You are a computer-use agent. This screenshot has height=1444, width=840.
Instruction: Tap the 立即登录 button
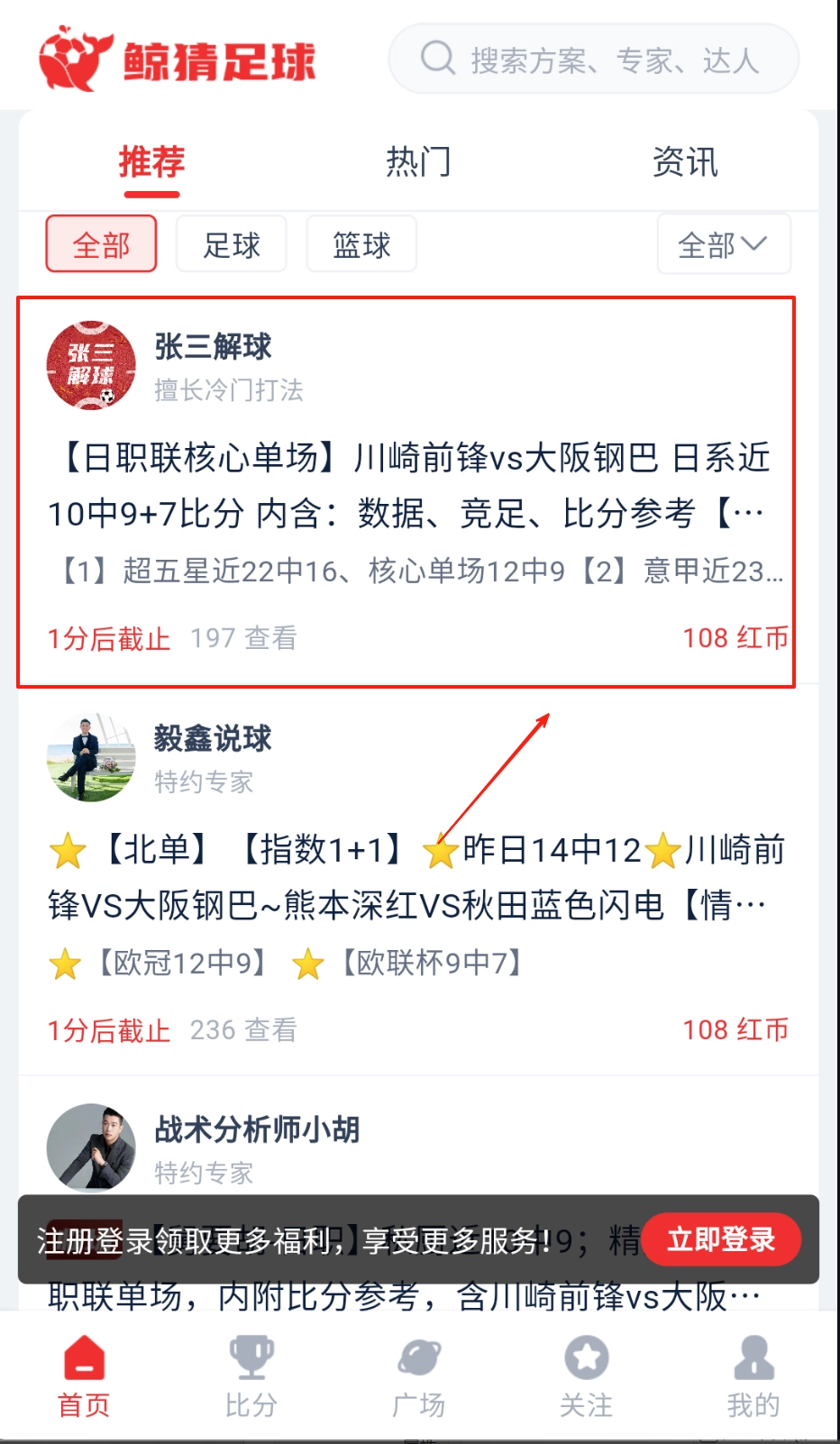(721, 1239)
